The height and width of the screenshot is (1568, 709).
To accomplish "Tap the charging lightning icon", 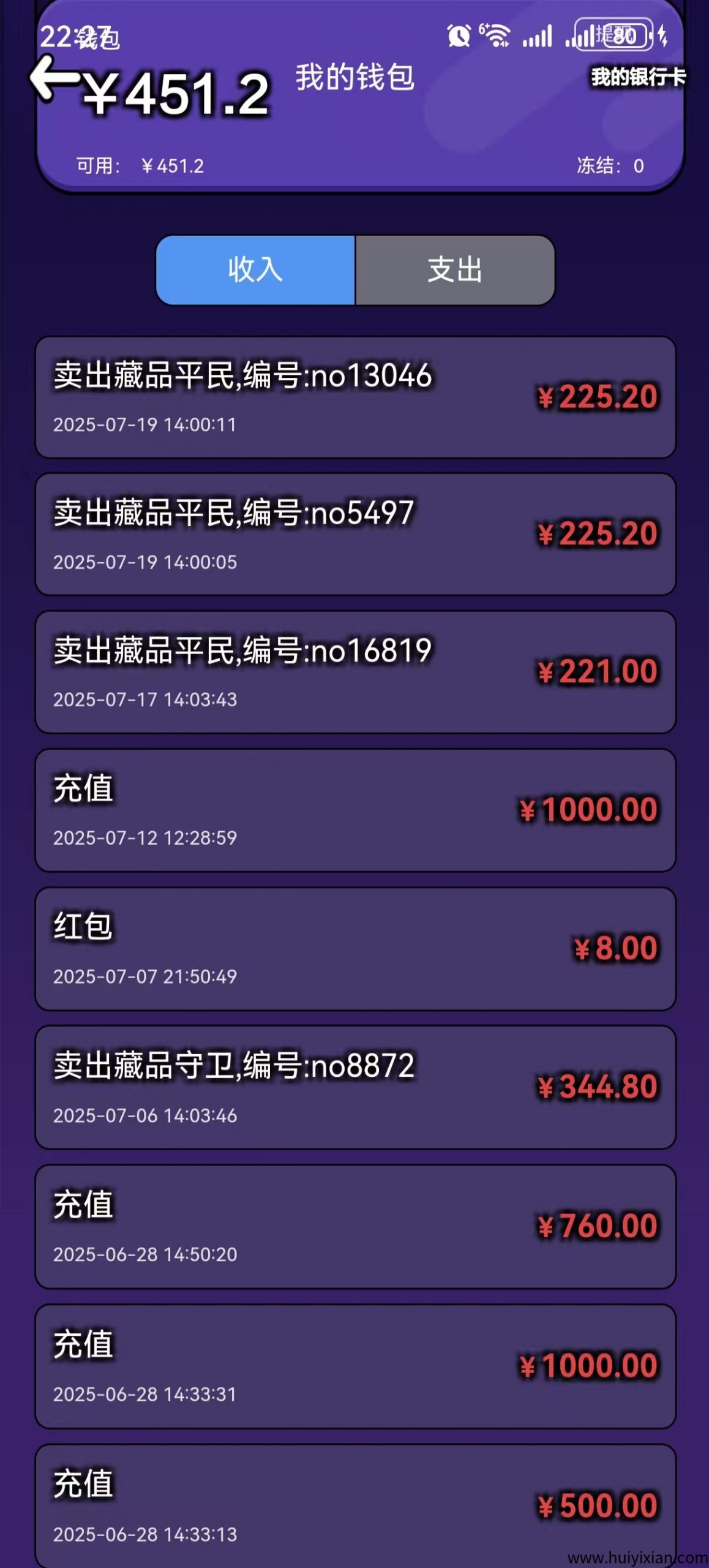I will pyautogui.click(x=664, y=36).
